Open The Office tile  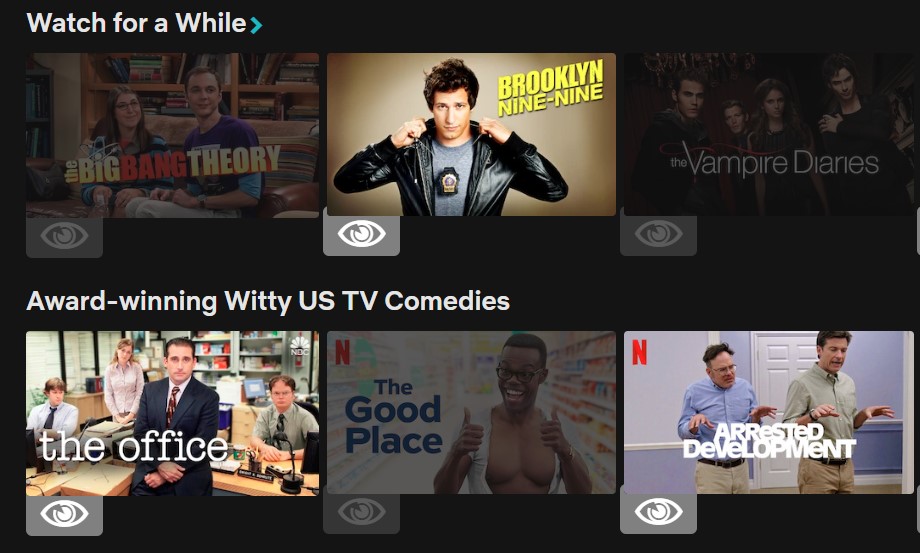tap(172, 413)
